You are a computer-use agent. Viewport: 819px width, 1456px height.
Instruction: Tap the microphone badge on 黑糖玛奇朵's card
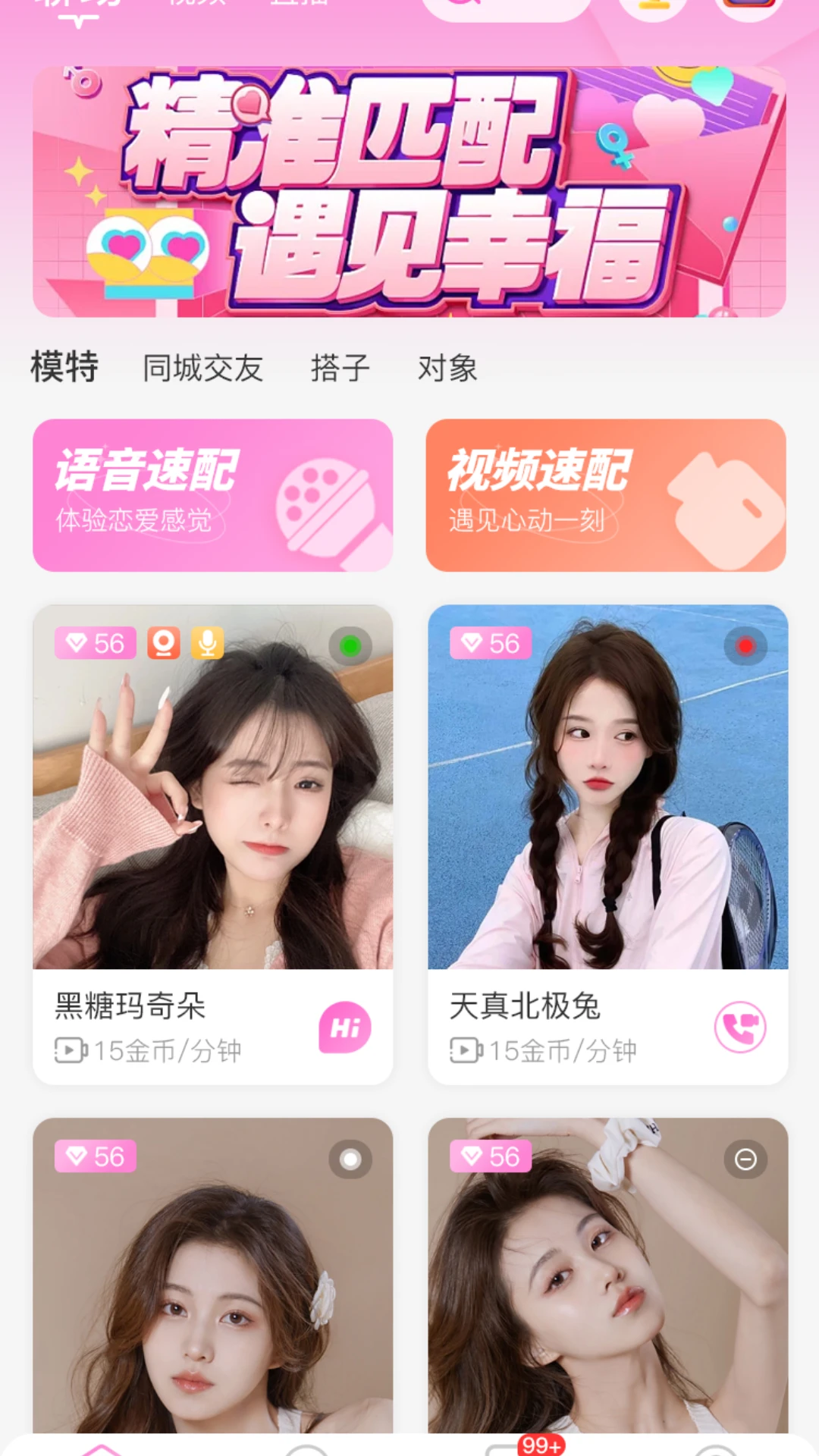[x=206, y=644]
